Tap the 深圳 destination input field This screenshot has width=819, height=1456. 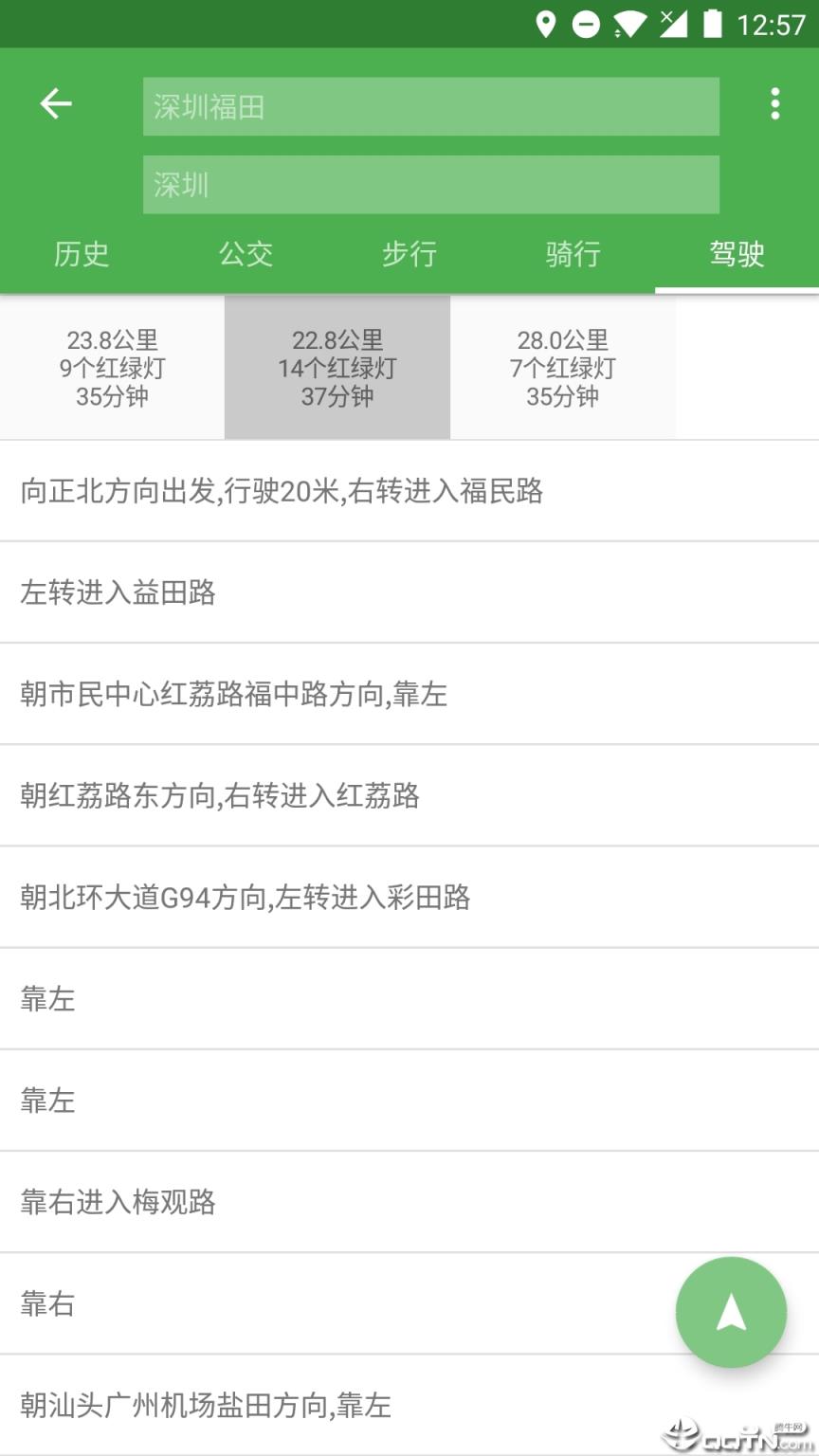[431, 186]
